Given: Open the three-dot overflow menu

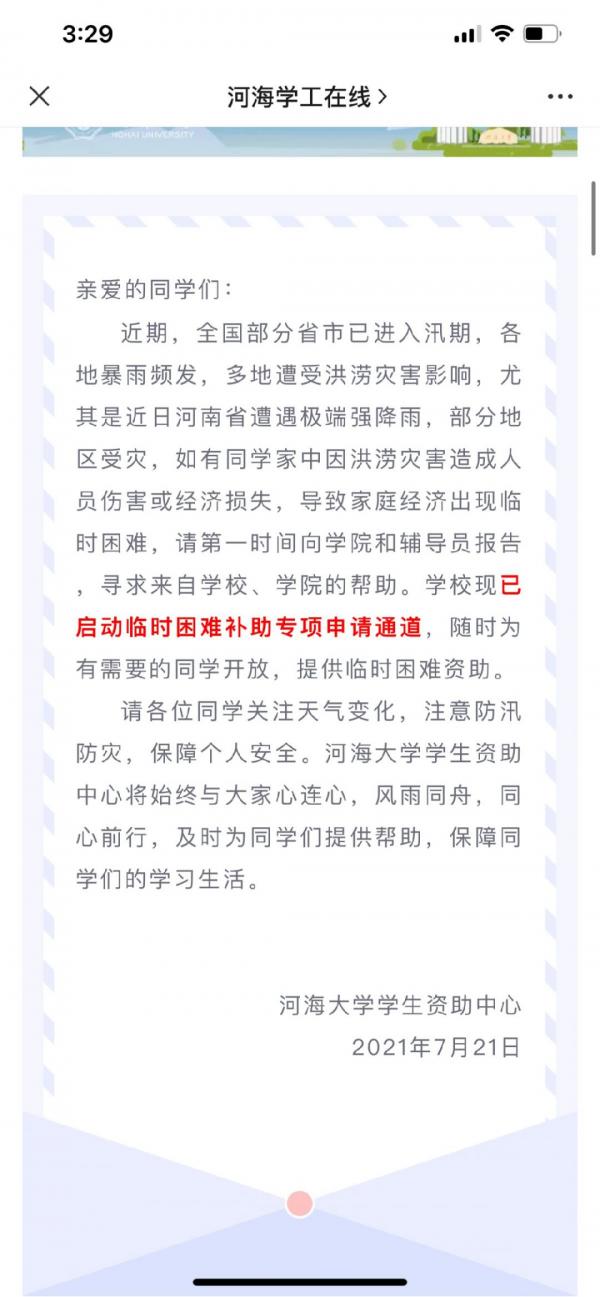Looking at the screenshot, I should tap(560, 96).
